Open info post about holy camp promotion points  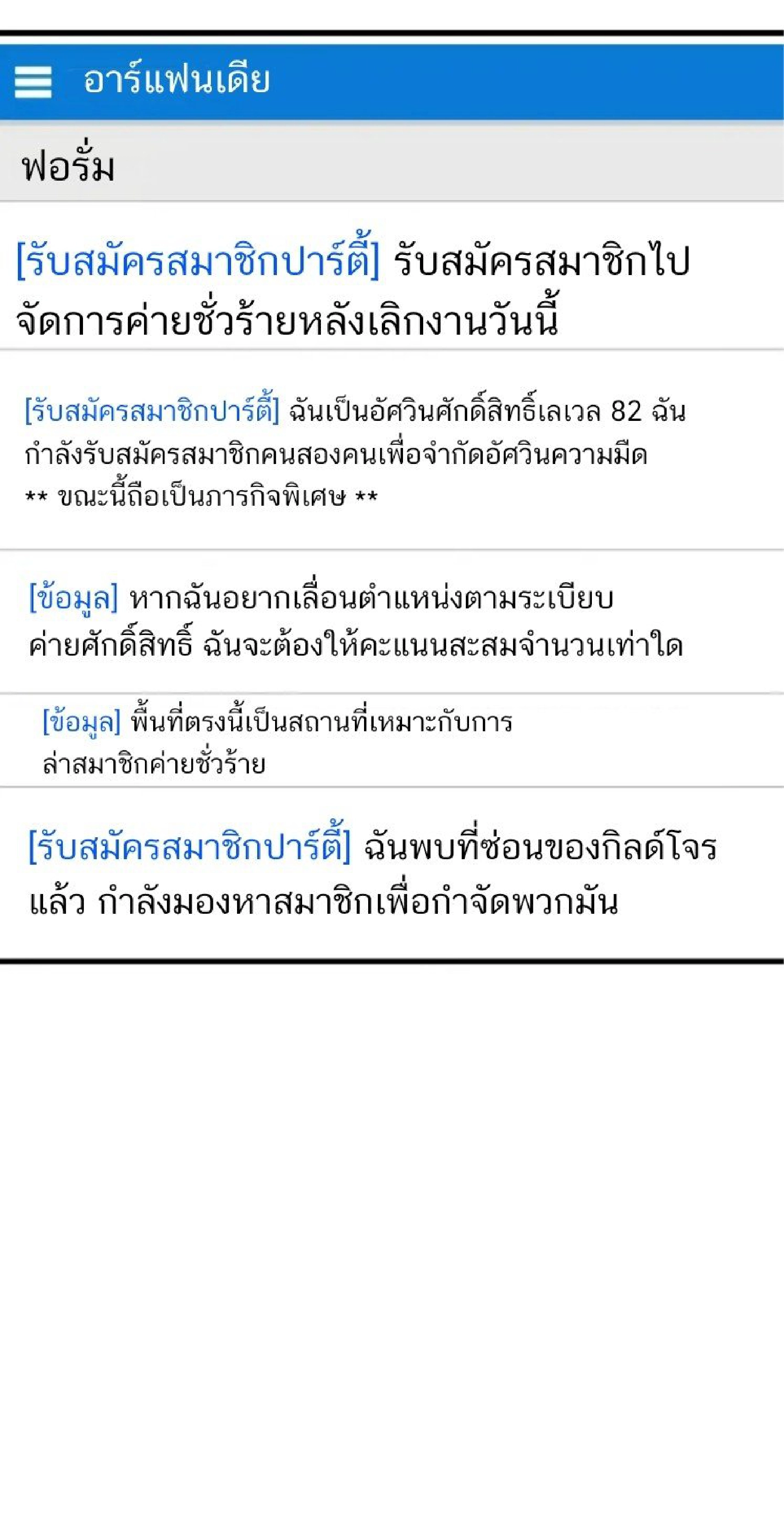tap(356, 621)
